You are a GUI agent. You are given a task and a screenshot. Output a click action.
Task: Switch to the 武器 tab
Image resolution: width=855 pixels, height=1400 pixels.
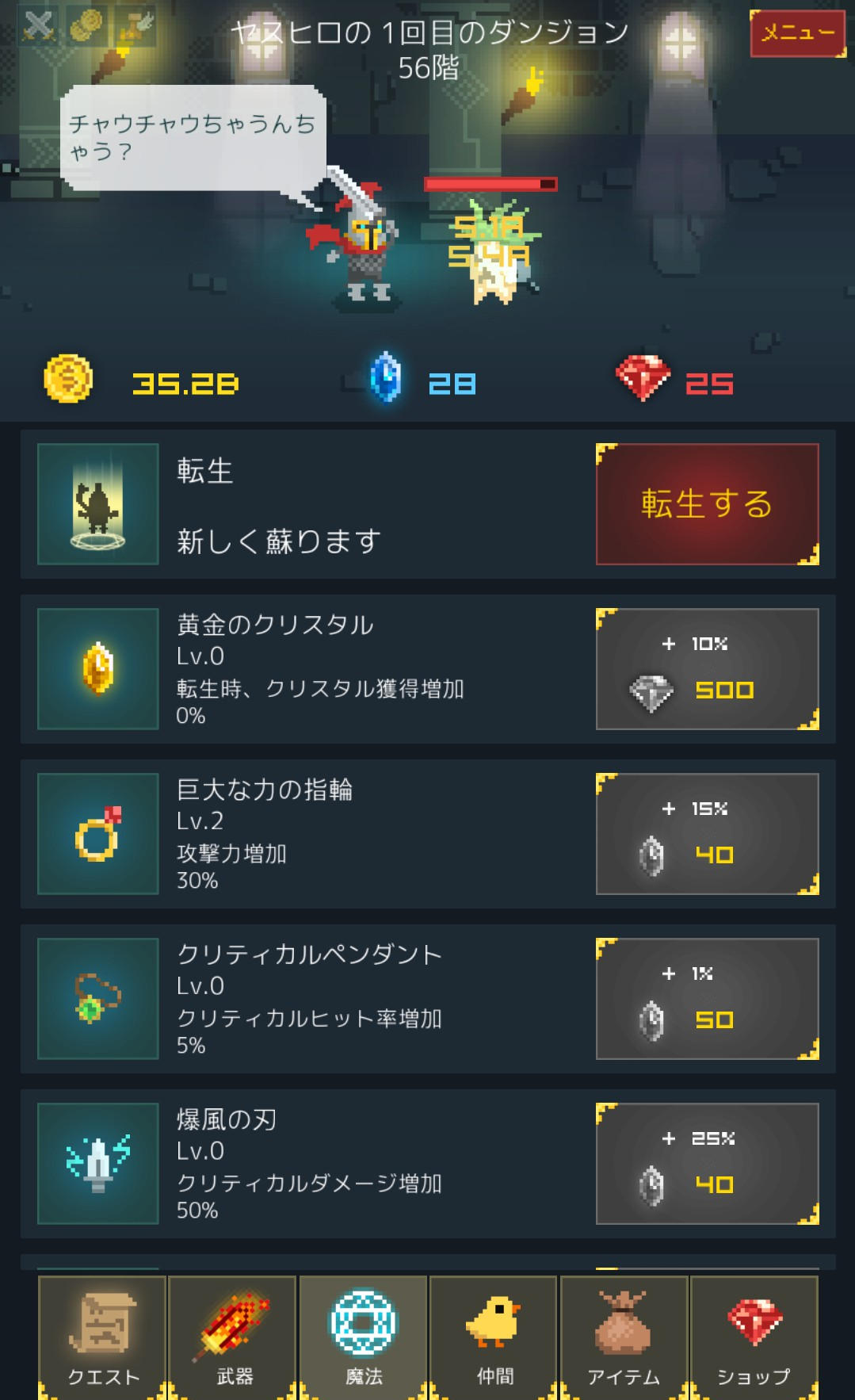[x=233, y=1337]
